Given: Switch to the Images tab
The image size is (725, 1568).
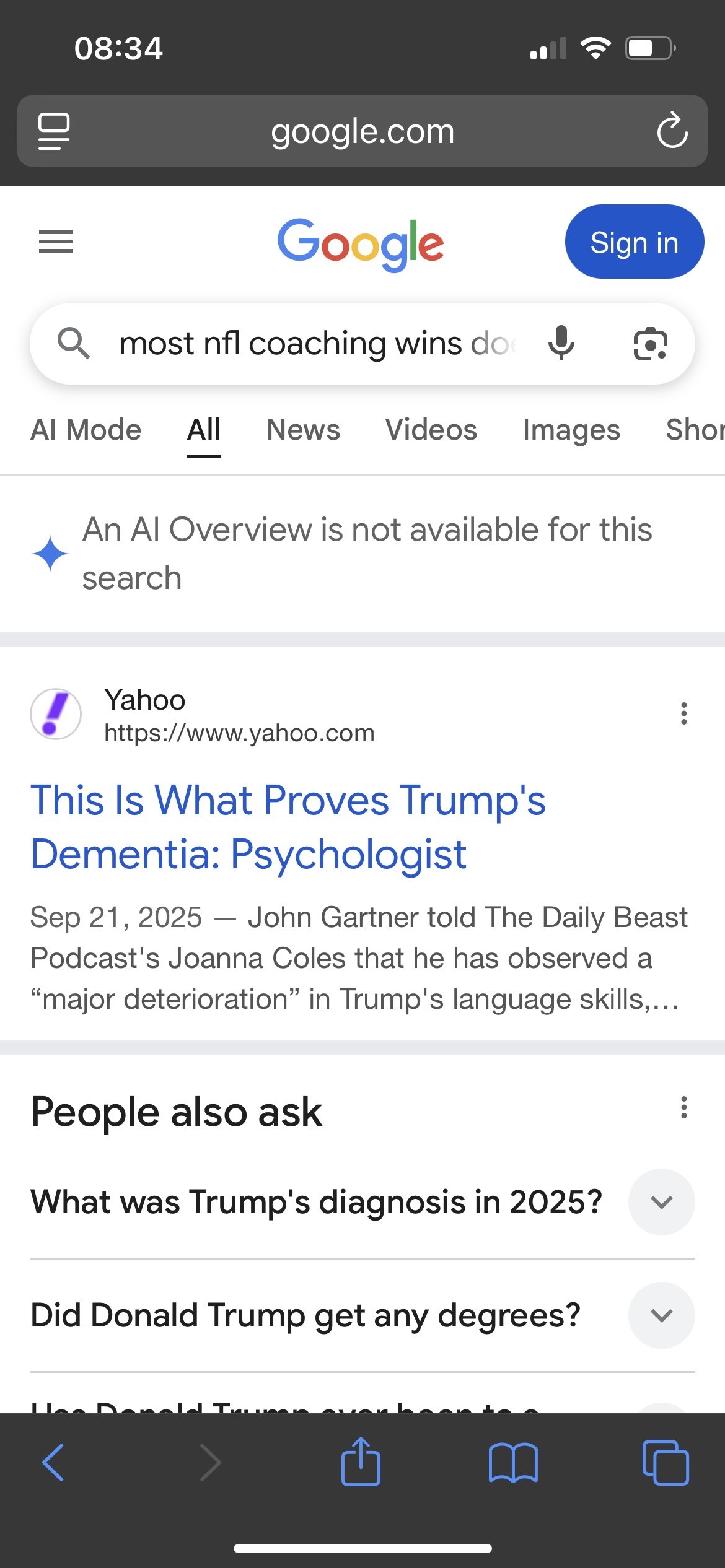Looking at the screenshot, I should (x=571, y=430).
